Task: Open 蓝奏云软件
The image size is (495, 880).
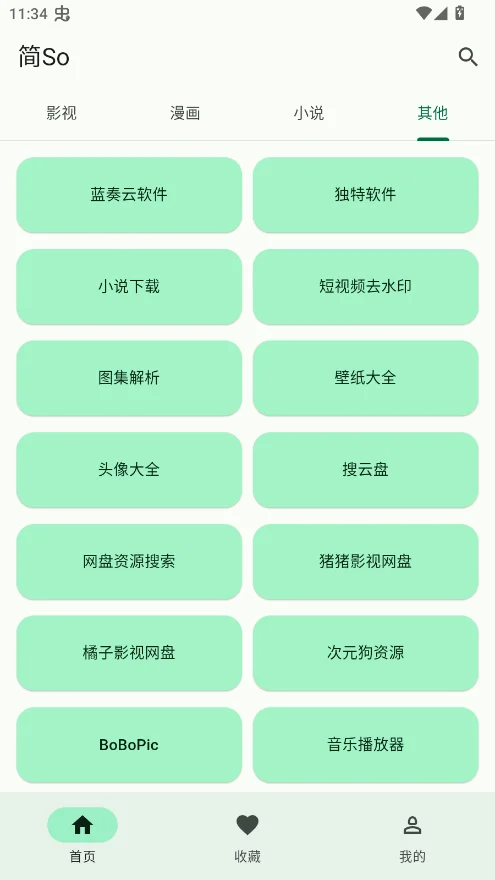Action: tap(129, 194)
